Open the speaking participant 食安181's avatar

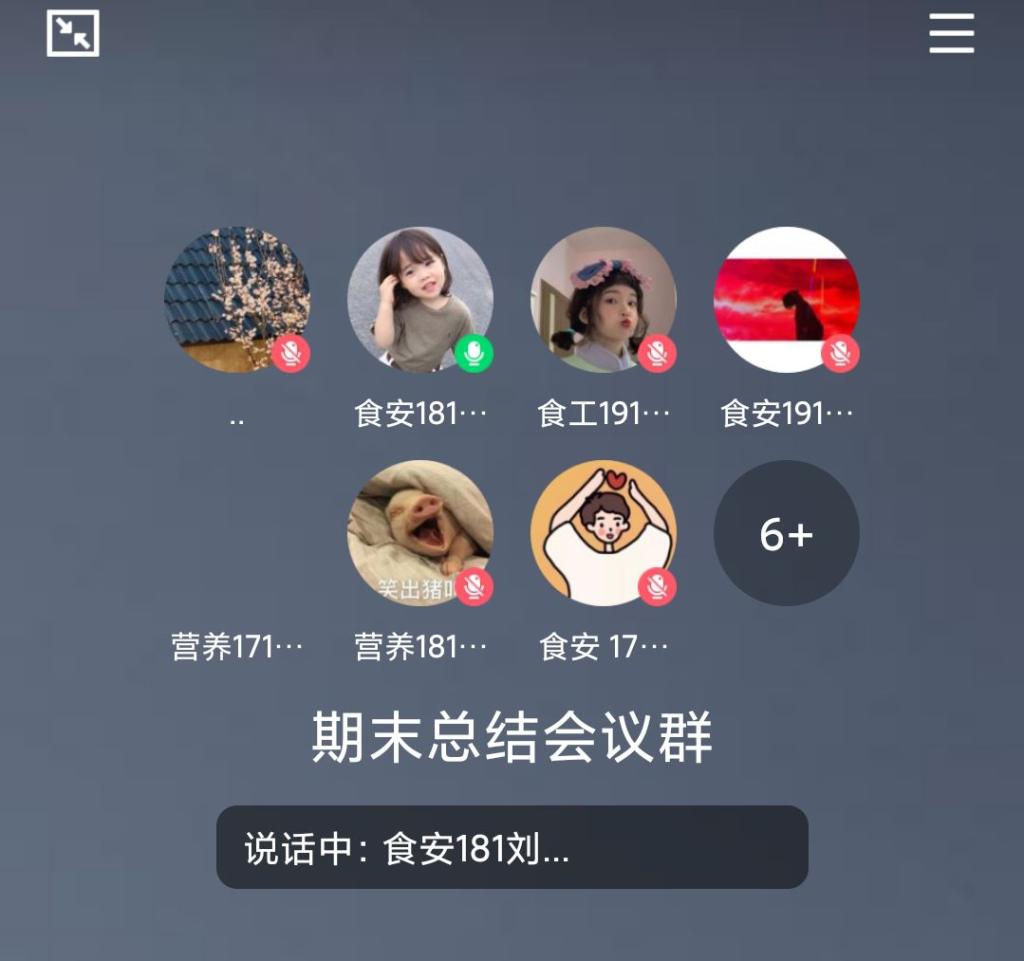click(420, 300)
